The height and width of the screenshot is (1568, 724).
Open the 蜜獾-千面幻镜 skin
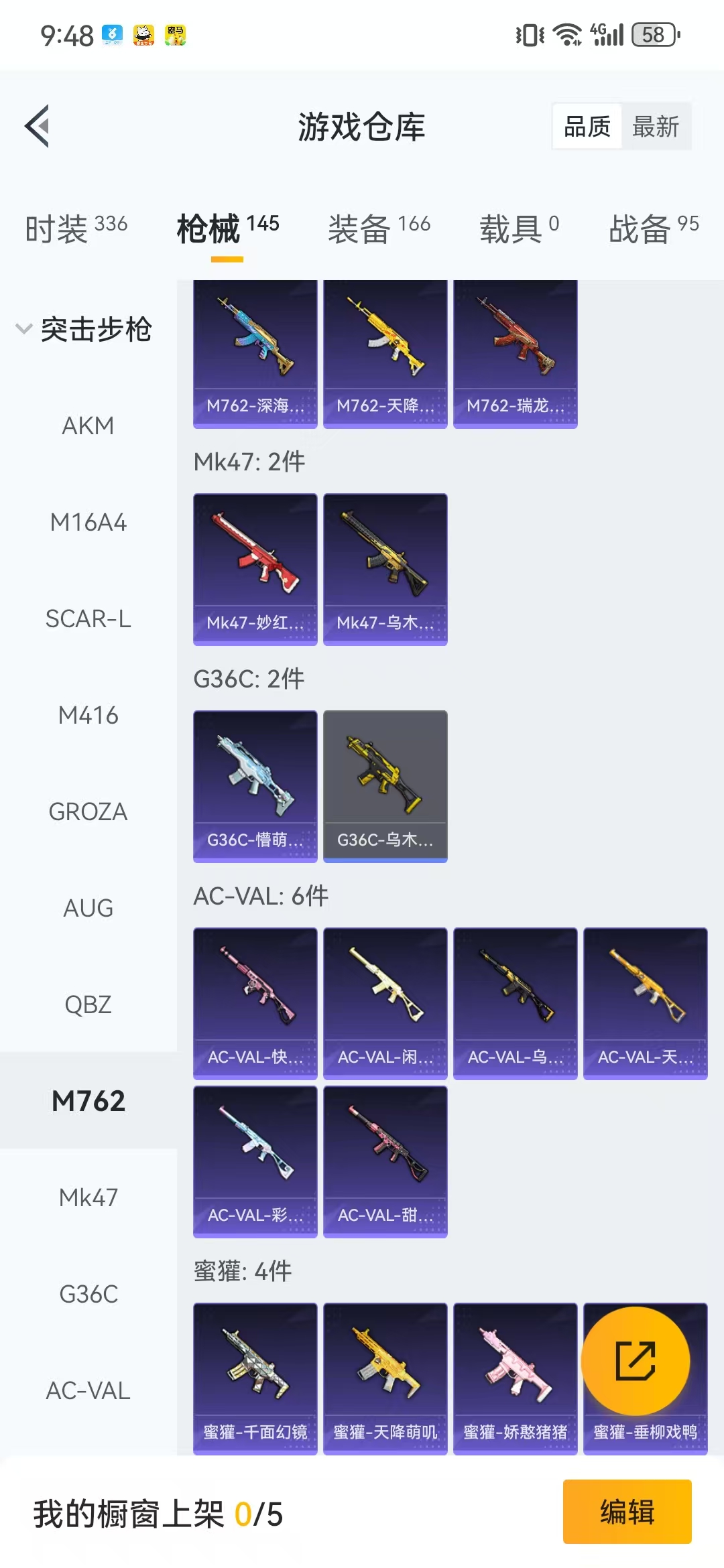point(255,1379)
